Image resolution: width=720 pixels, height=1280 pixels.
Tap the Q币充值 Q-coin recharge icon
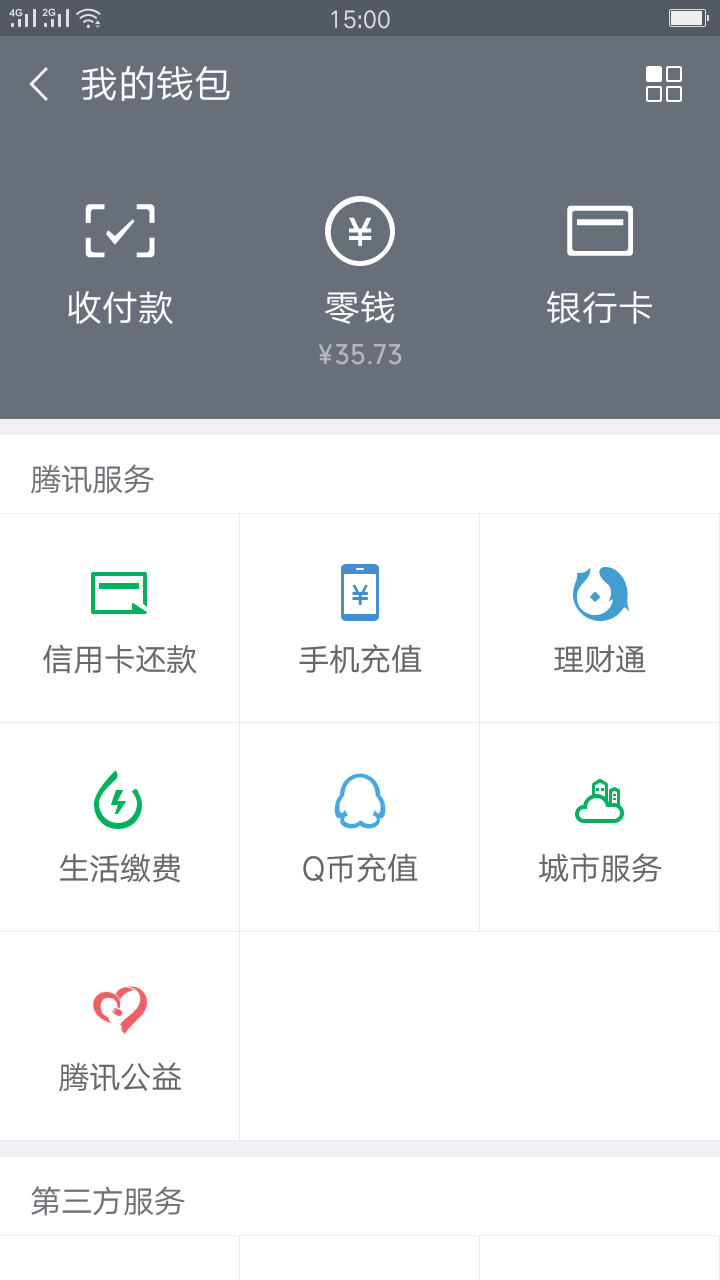coord(359,801)
